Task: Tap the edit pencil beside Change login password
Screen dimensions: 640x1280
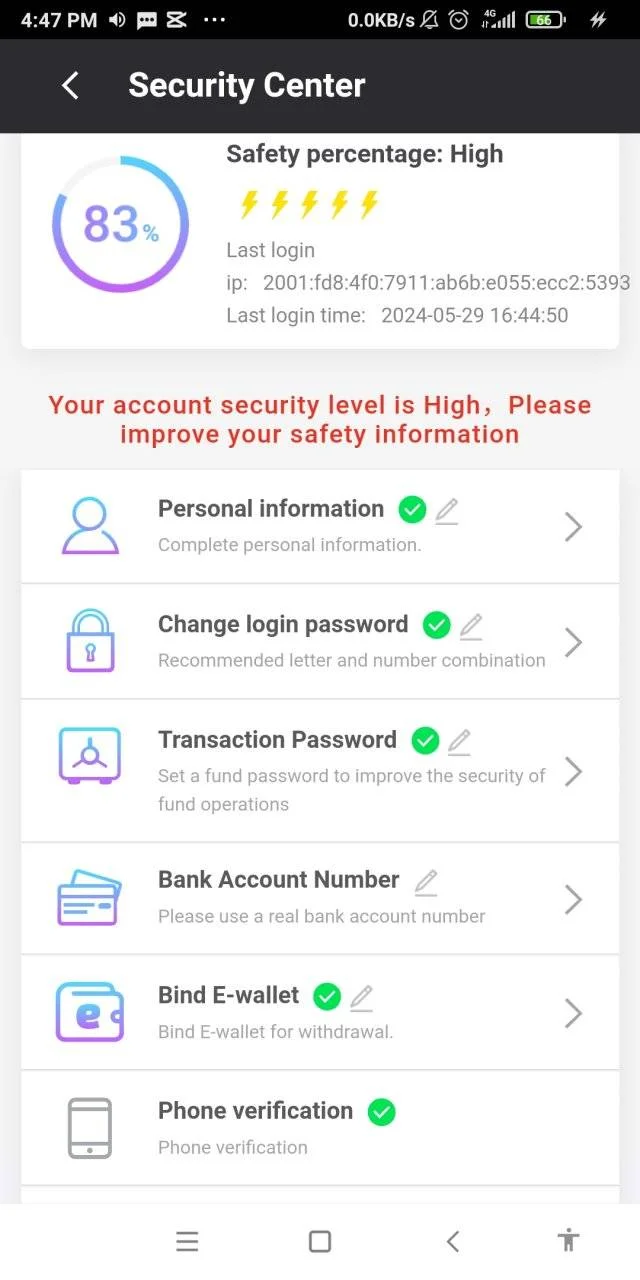Action: tap(471, 627)
